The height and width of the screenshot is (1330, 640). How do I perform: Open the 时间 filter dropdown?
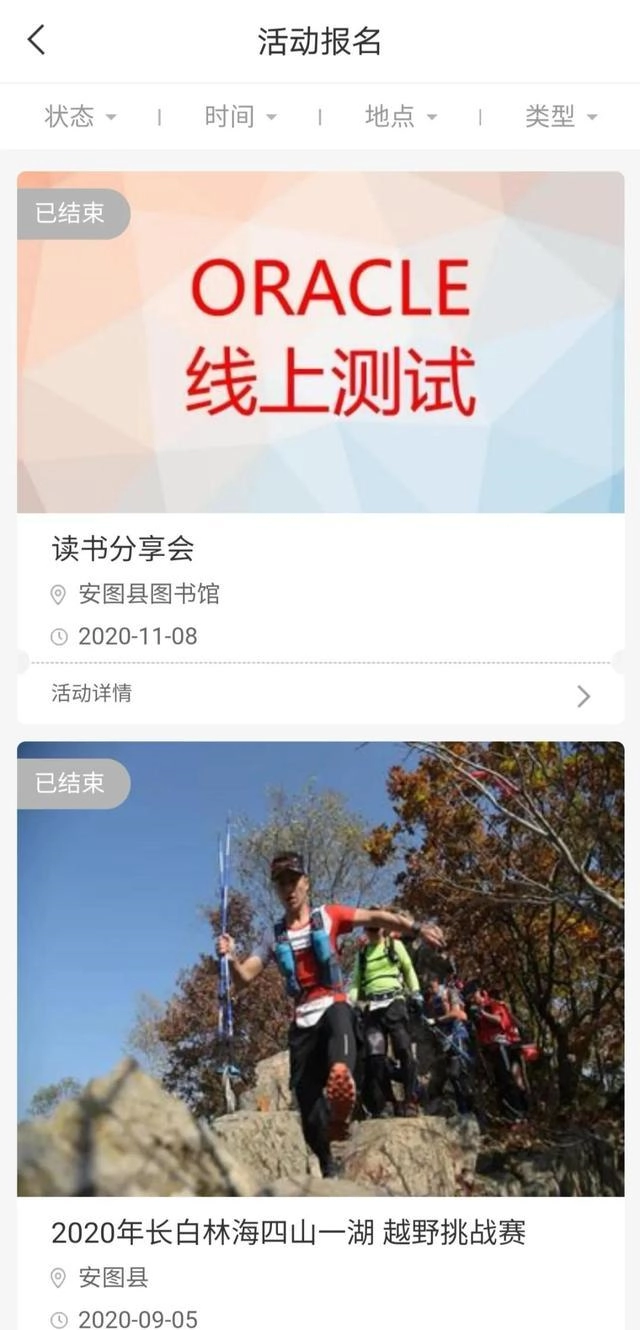pyautogui.click(x=240, y=117)
